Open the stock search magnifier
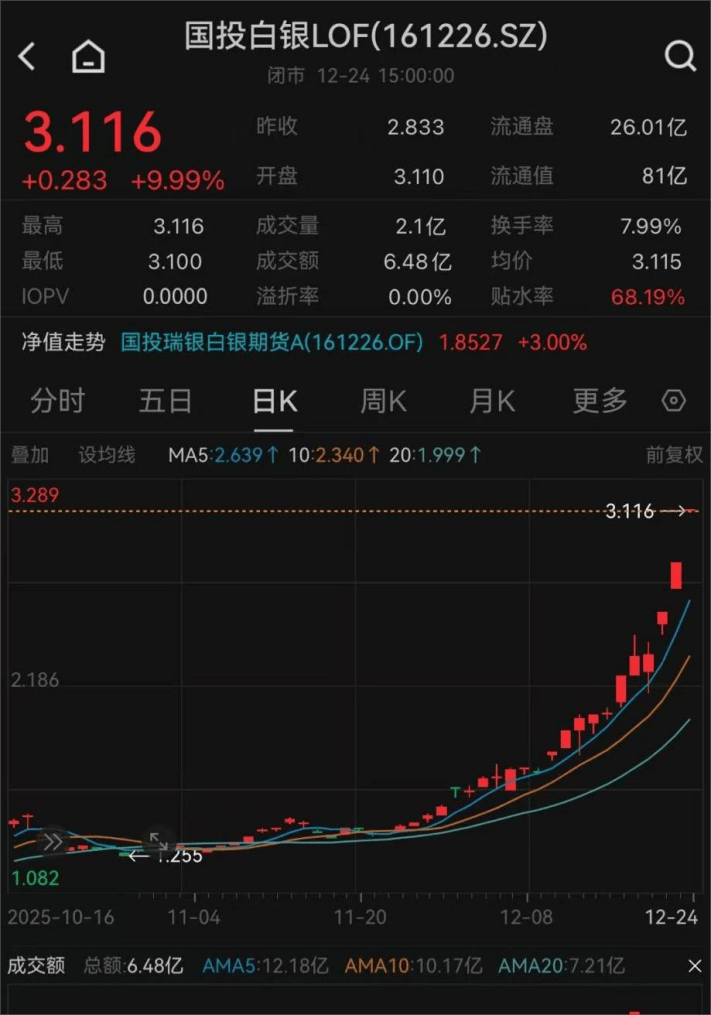This screenshot has height=1015, width=711. pyautogui.click(x=680, y=56)
